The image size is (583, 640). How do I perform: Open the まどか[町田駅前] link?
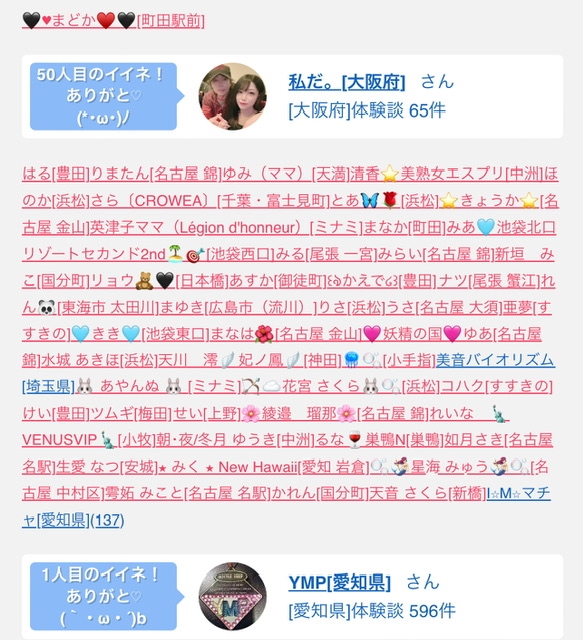(113, 20)
